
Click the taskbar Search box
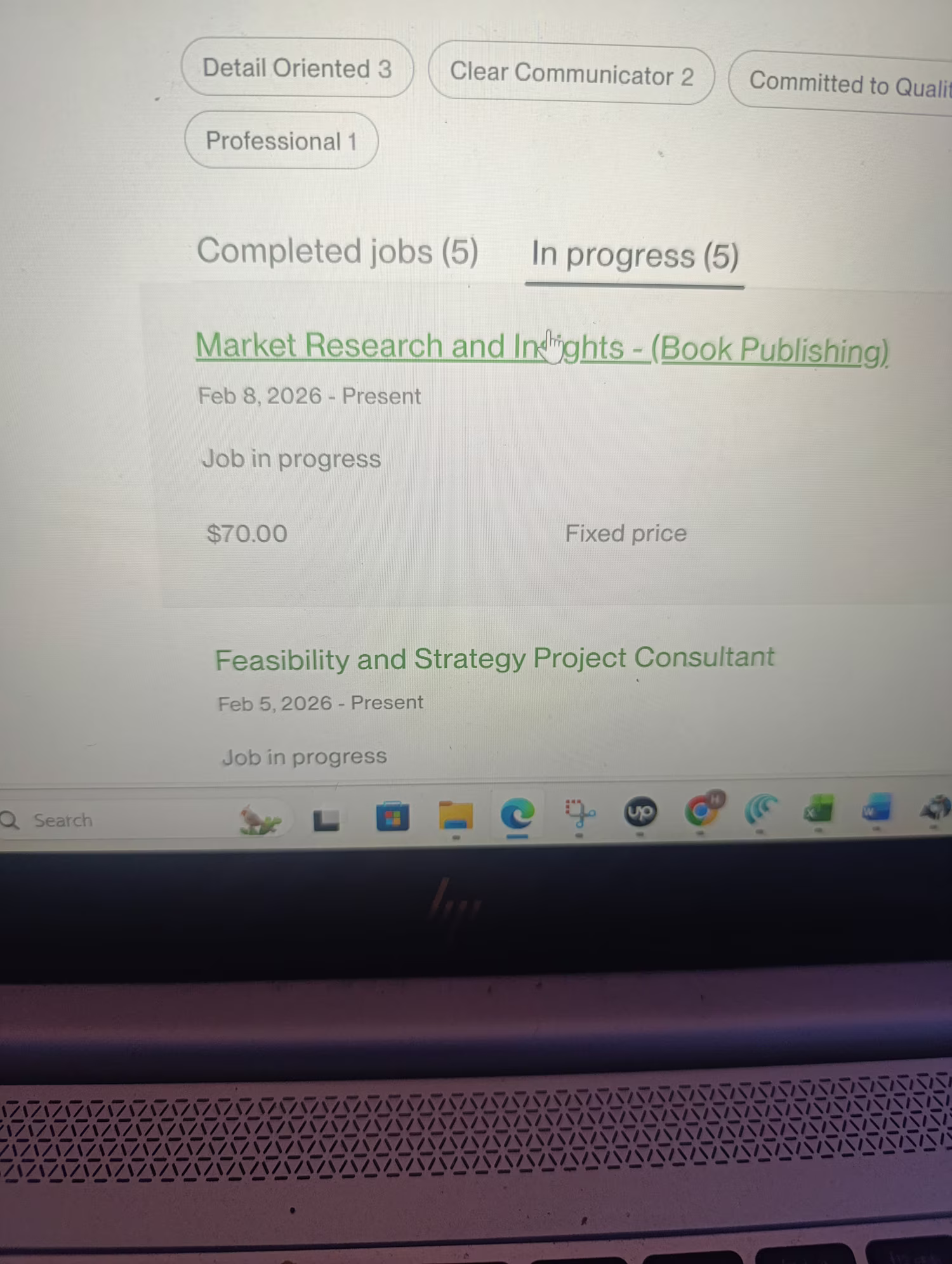pos(62,820)
